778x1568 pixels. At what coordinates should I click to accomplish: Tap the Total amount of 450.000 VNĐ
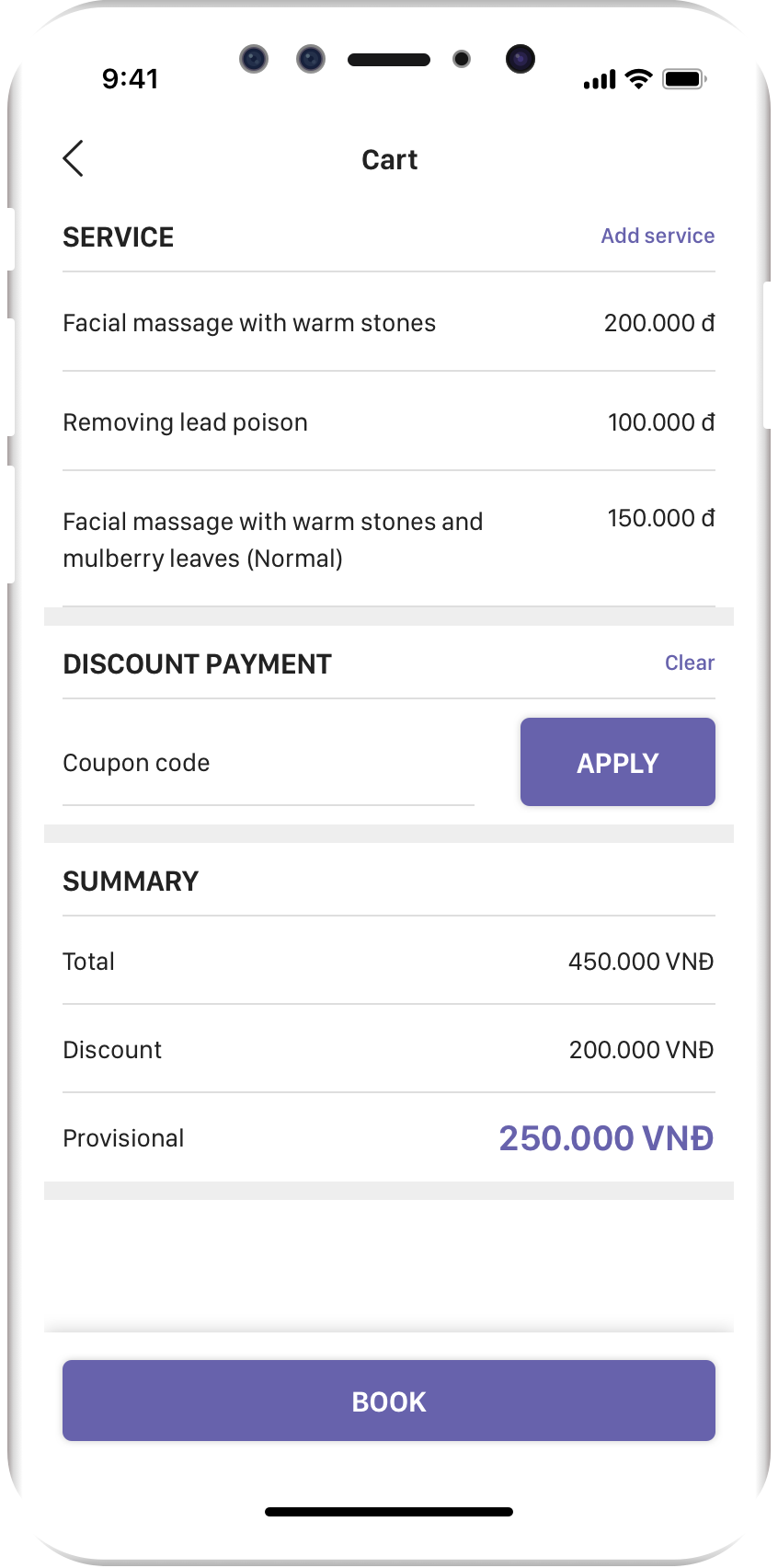coord(641,961)
